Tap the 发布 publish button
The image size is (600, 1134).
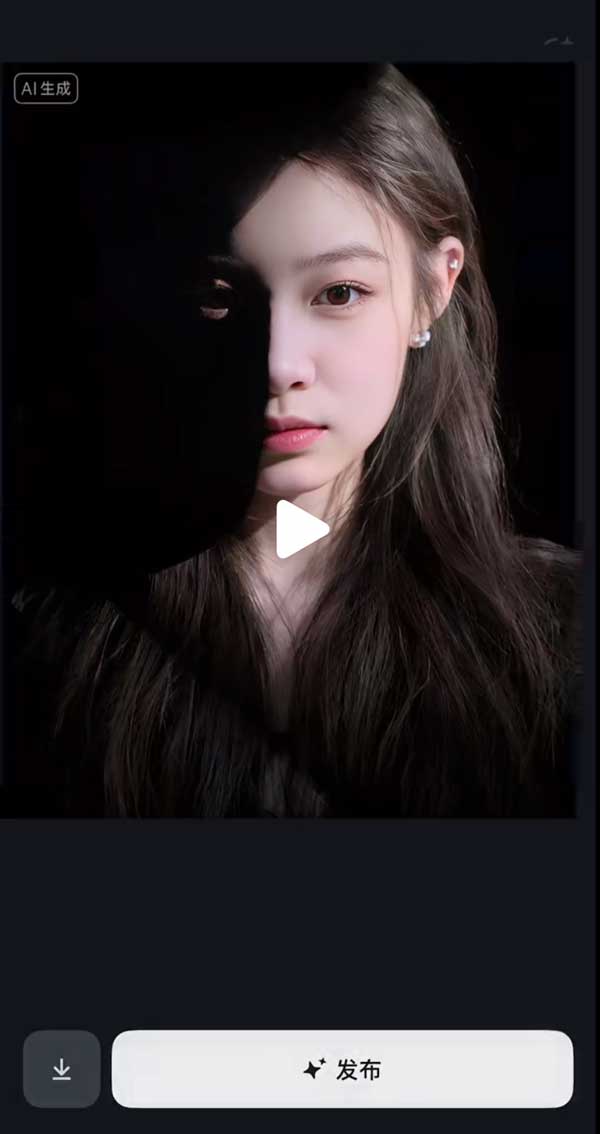(x=342, y=1069)
